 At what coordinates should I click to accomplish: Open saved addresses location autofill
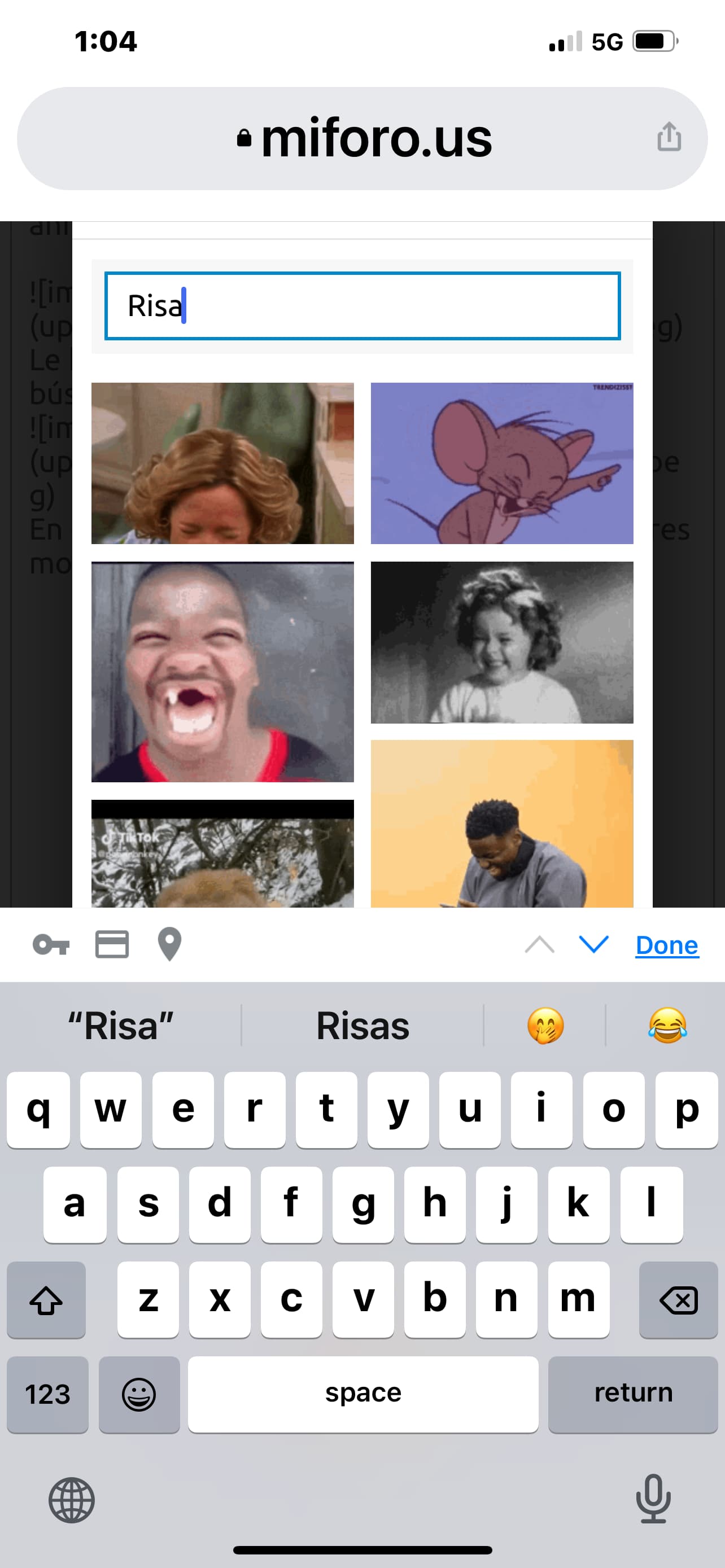click(170, 945)
